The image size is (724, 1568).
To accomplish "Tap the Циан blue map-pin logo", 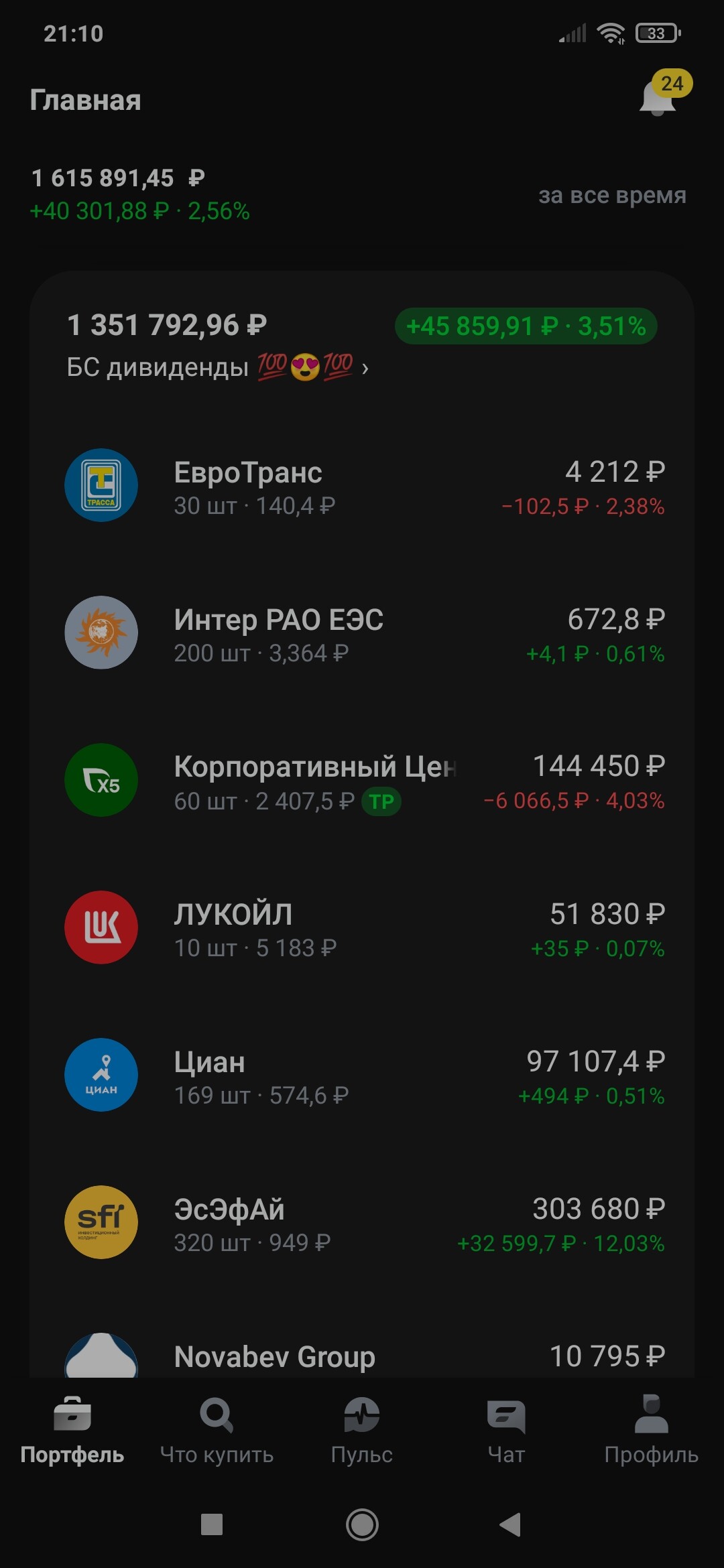I will [x=101, y=1075].
